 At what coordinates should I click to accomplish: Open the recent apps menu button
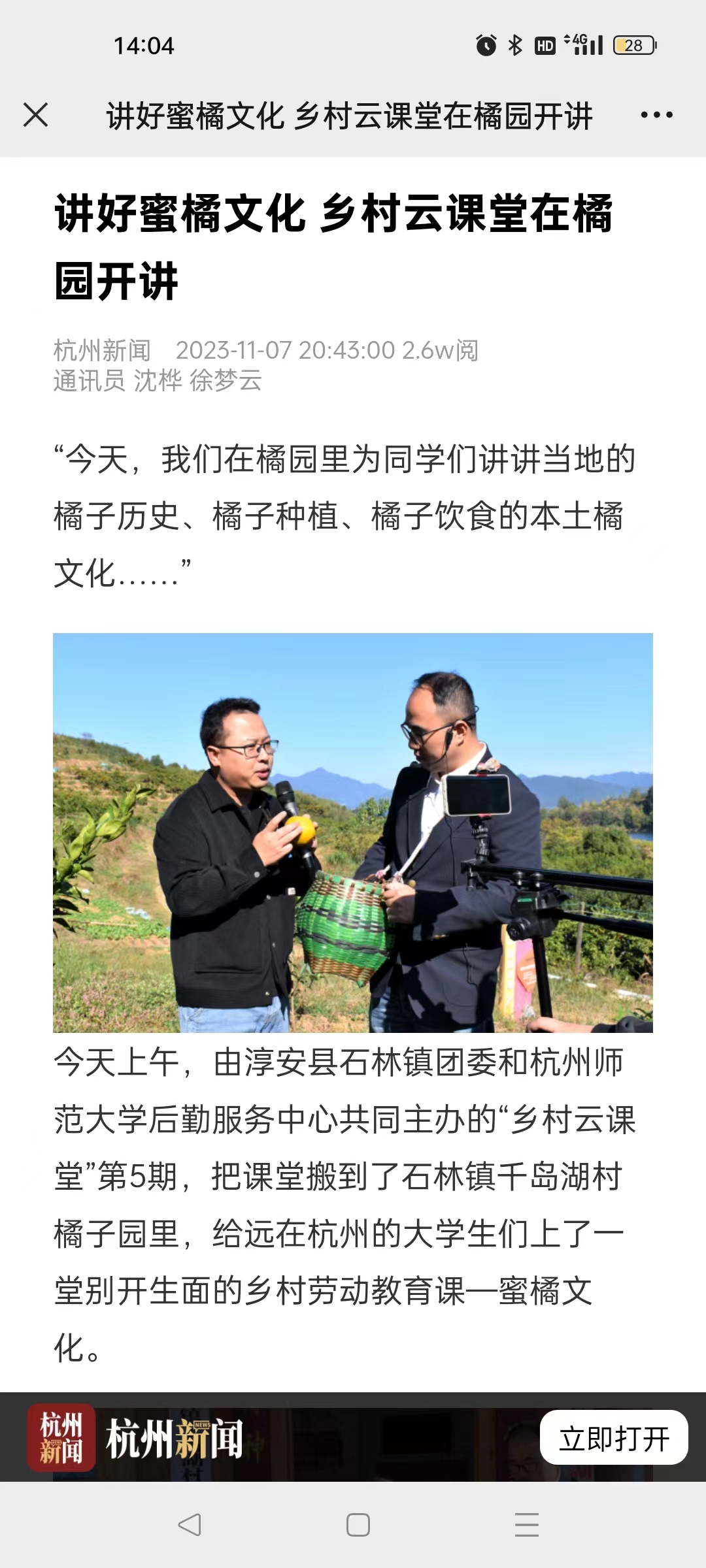[527, 1524]
